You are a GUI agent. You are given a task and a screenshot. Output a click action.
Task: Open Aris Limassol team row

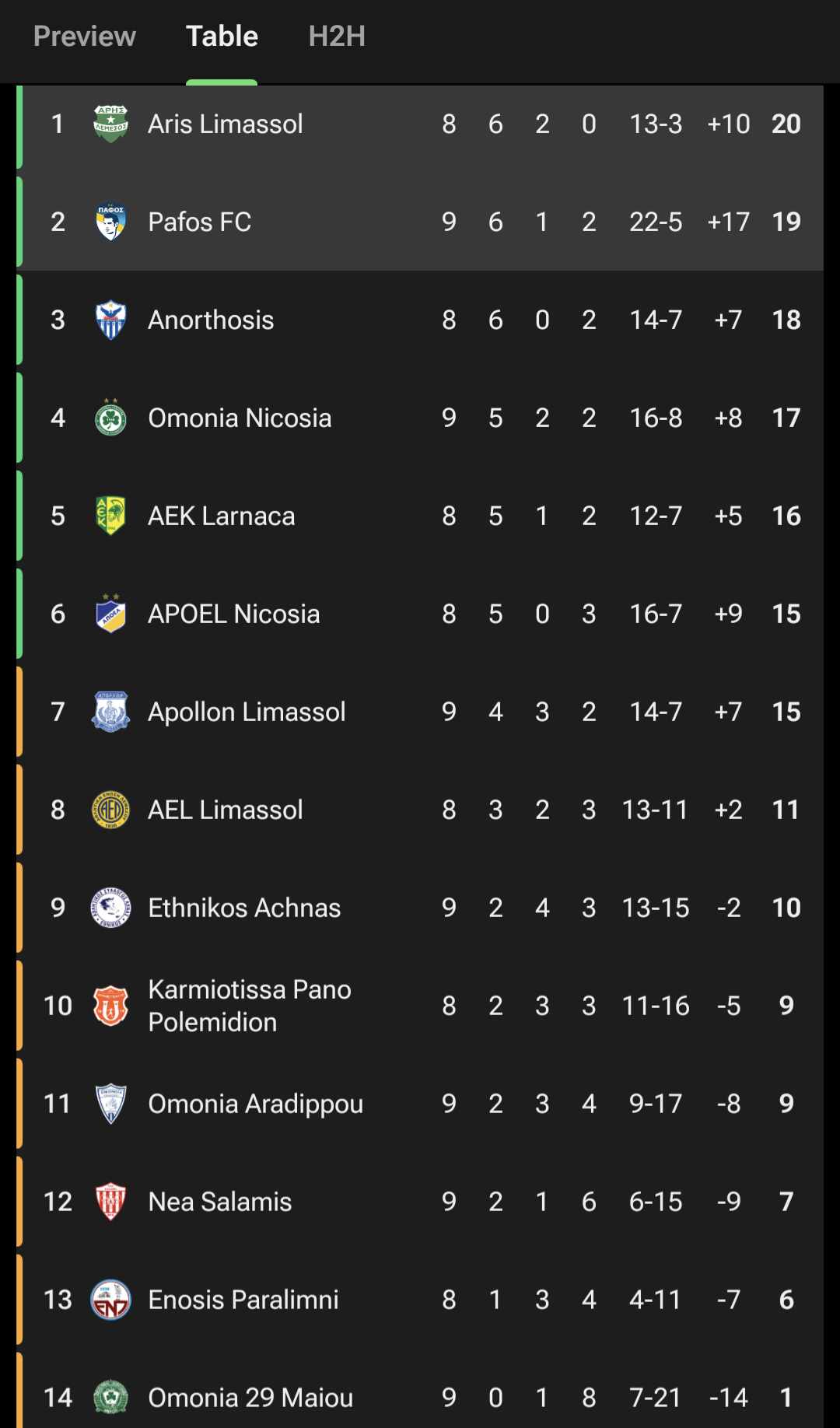click(420, 124)
